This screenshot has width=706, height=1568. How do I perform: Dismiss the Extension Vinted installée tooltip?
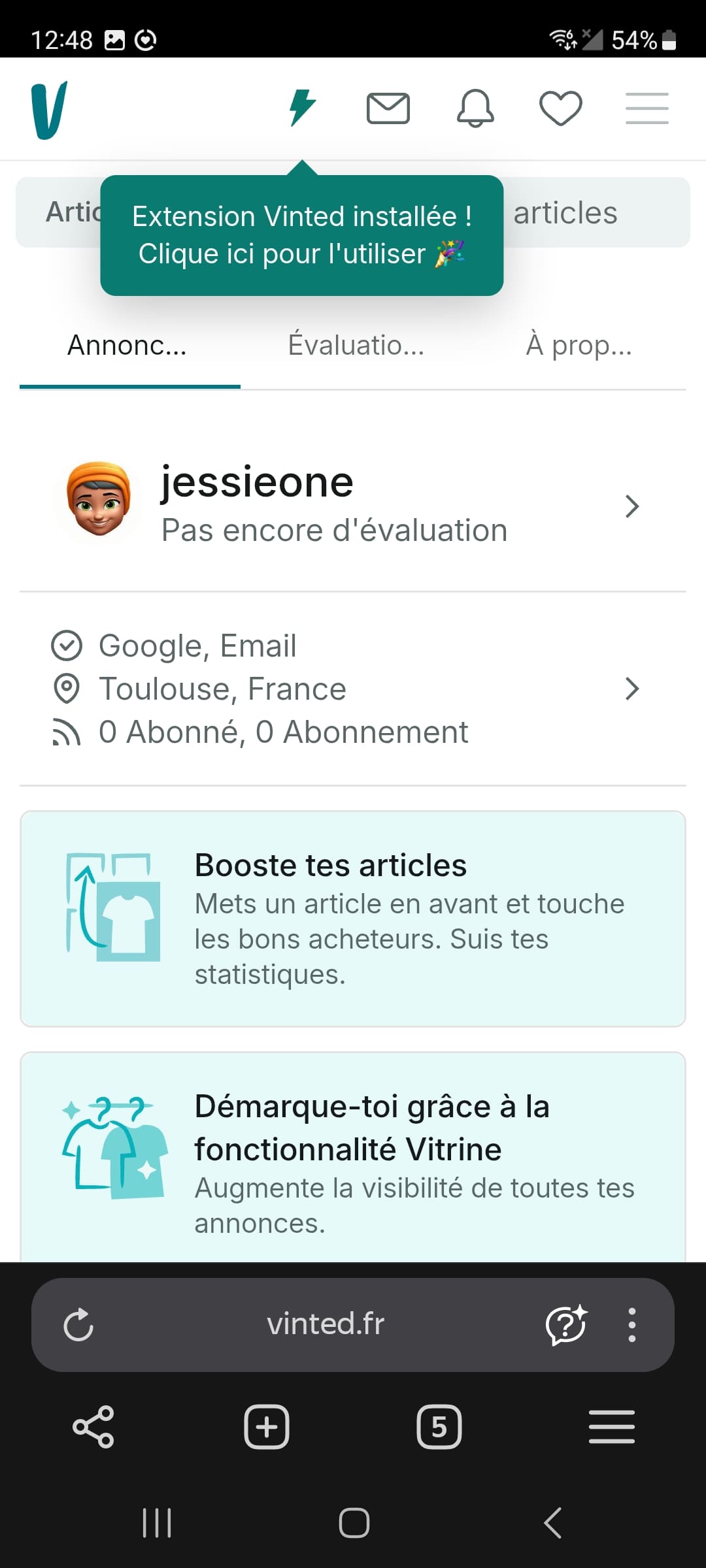[301, 234]
